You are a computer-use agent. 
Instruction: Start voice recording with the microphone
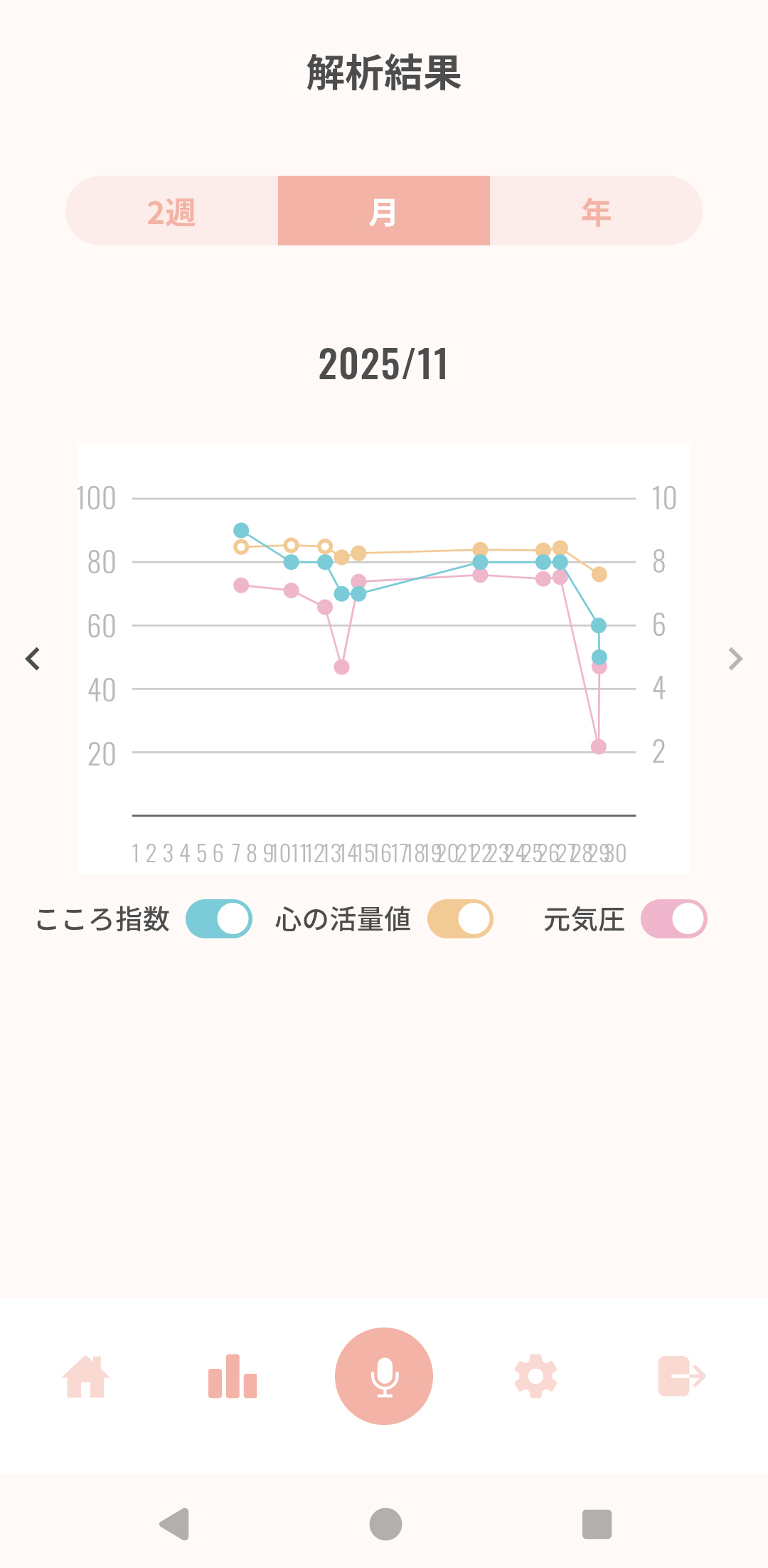click(x=384, y=1377)
